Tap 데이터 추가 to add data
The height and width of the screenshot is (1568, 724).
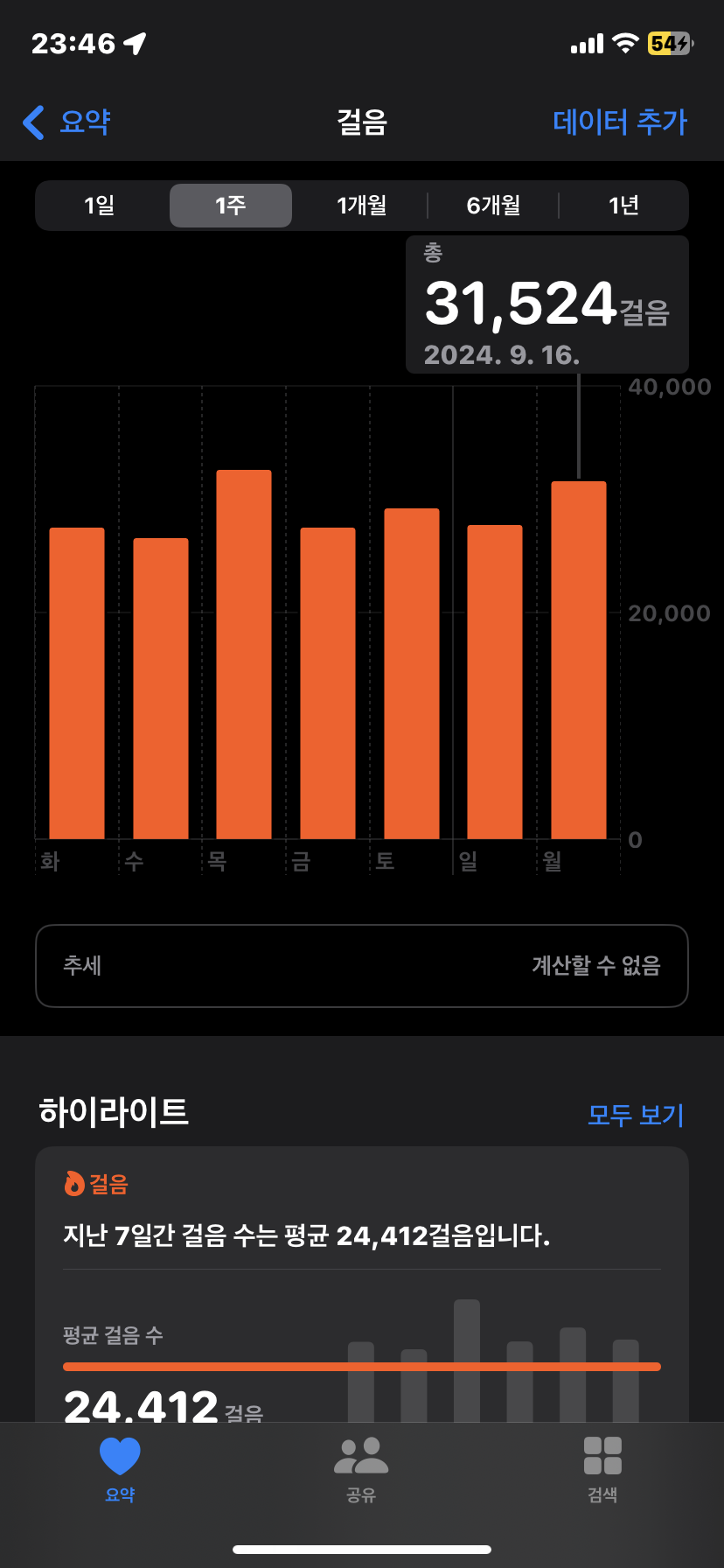click(619, 122)
